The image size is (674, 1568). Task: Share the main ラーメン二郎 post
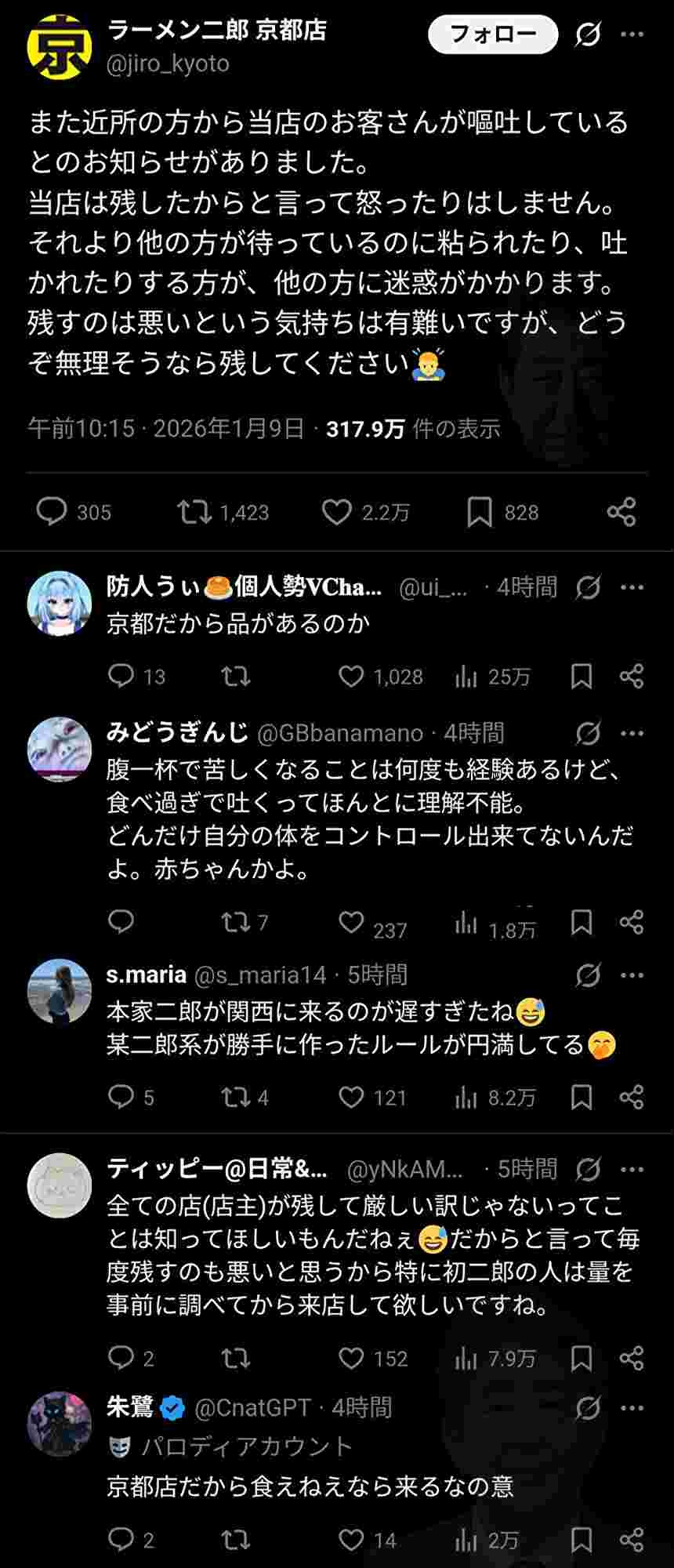click(x=621, y=512)
